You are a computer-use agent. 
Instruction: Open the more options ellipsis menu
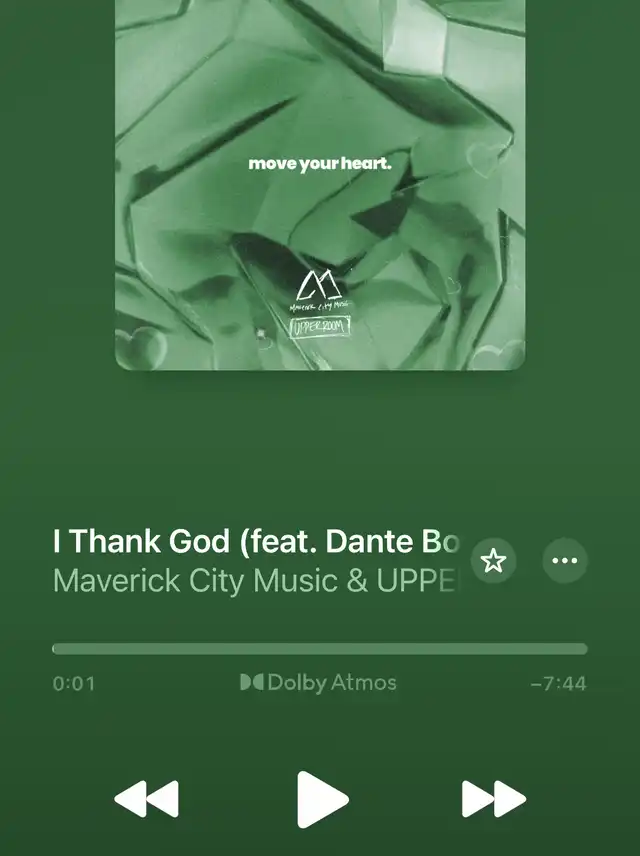click(565, 561)
